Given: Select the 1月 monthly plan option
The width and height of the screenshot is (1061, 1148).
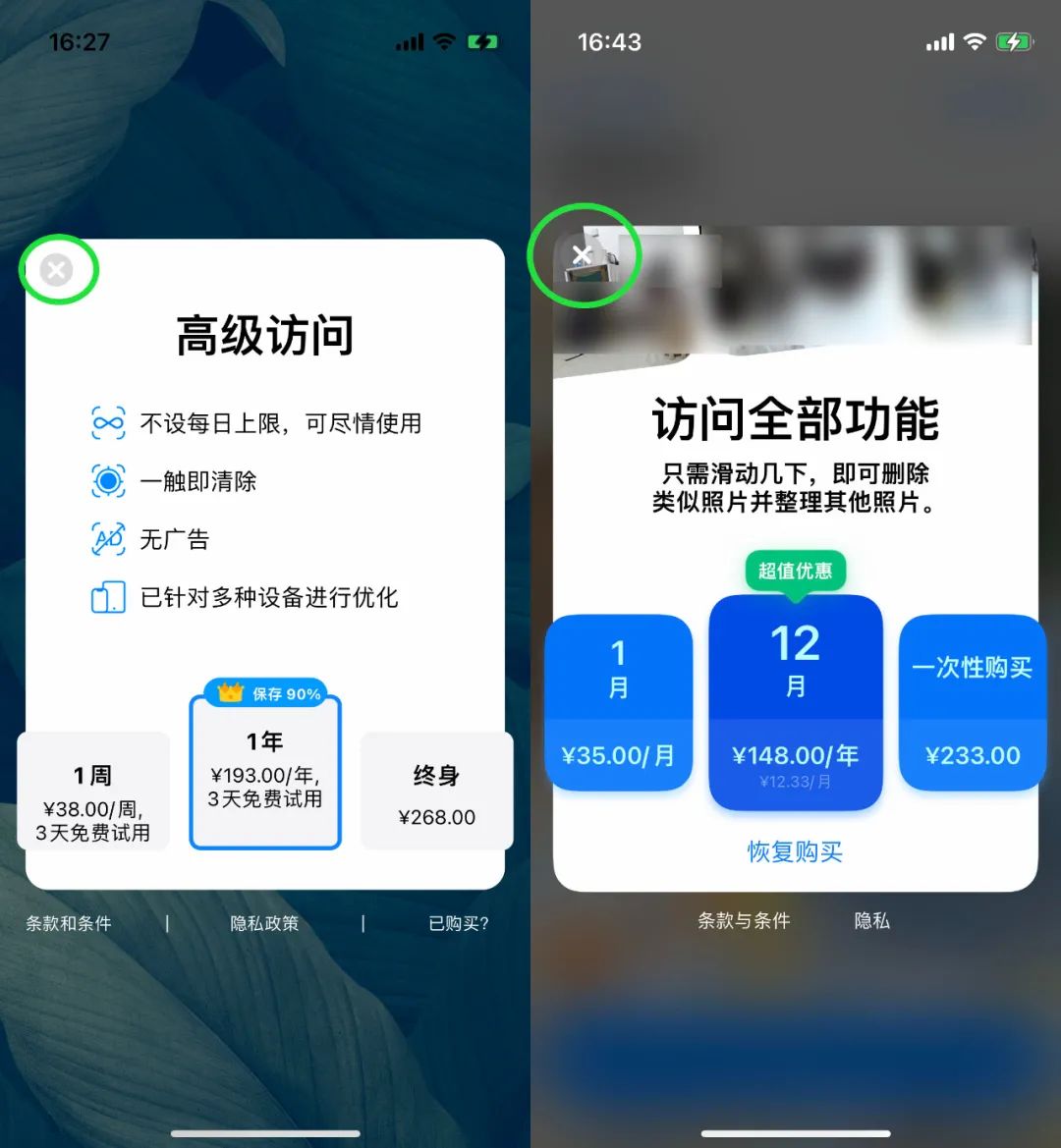Looking at the screenshot, I should pyautogui.click(x=619, y=702).
